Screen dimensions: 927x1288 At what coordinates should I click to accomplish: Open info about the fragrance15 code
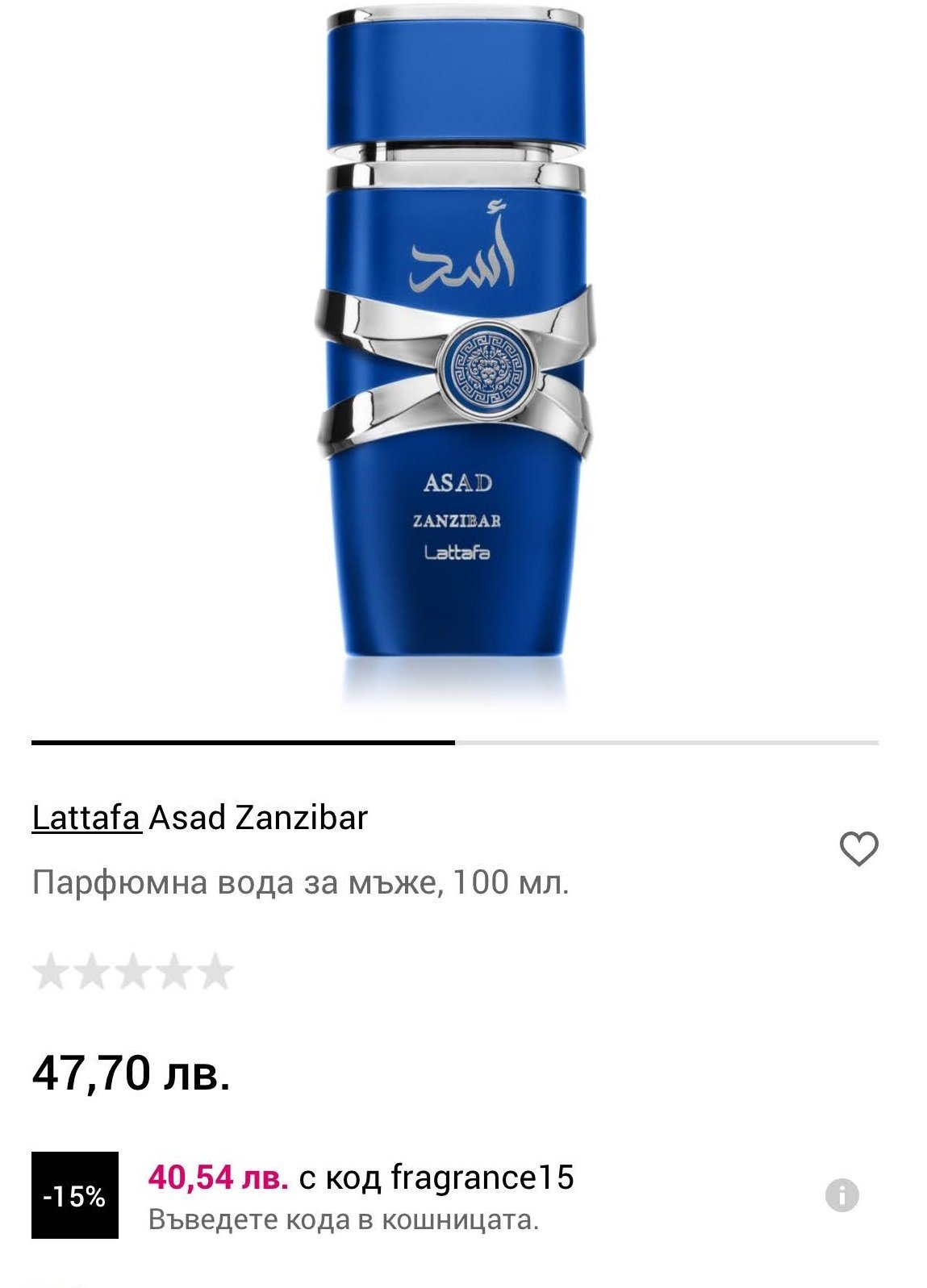pyautogui.click(x=841, y=1194)
